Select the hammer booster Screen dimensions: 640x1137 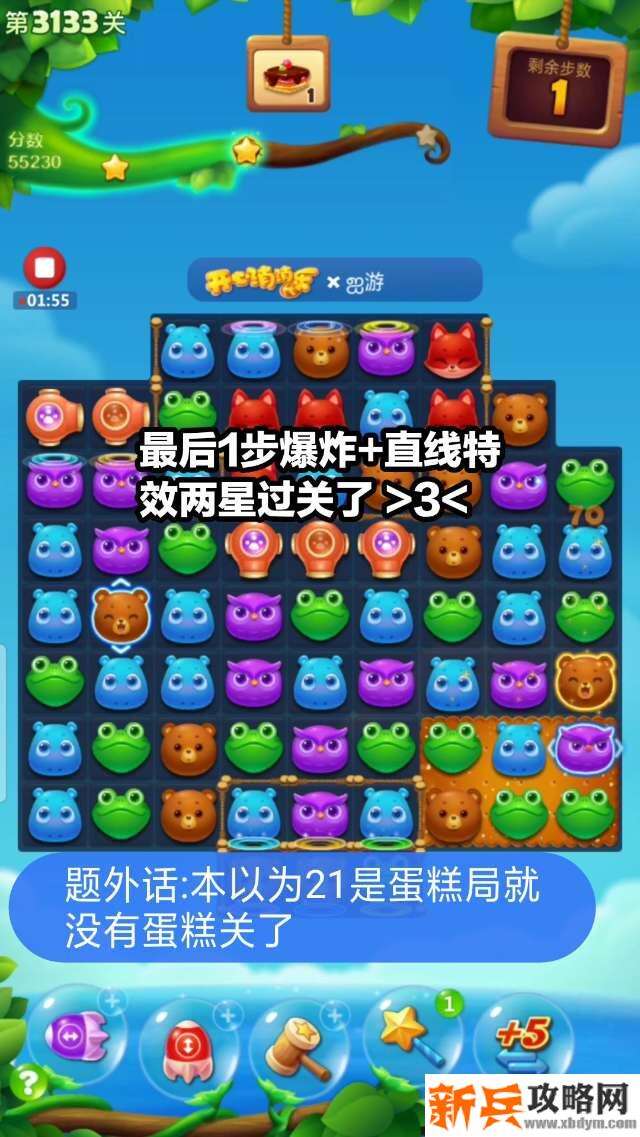[298, 1040]
